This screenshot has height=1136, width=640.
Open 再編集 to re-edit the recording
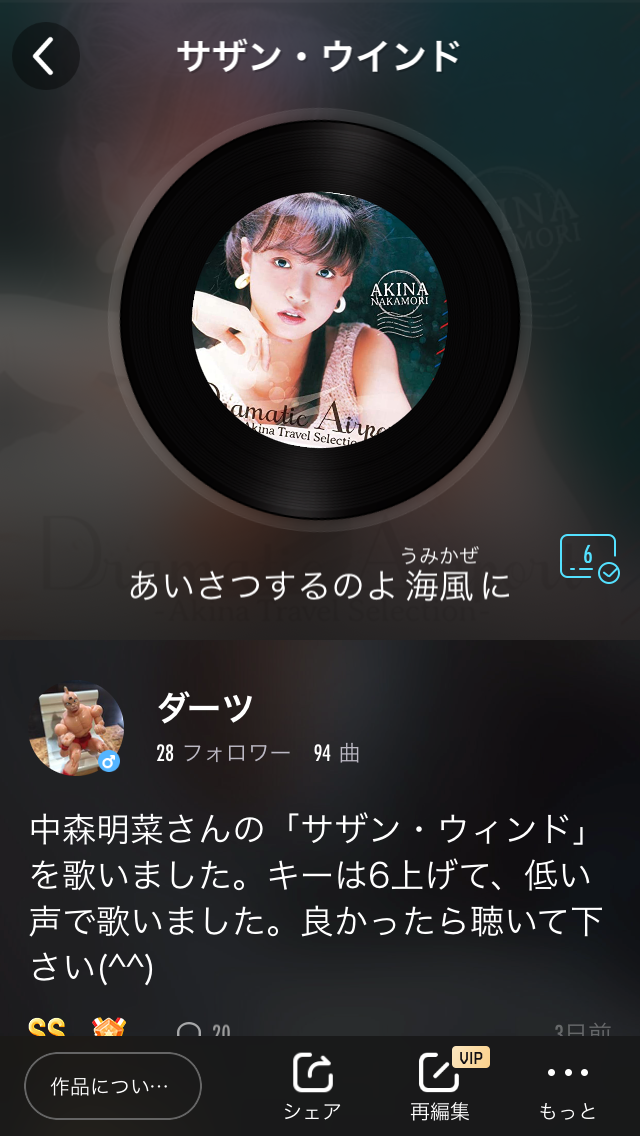click(440, 1085)
